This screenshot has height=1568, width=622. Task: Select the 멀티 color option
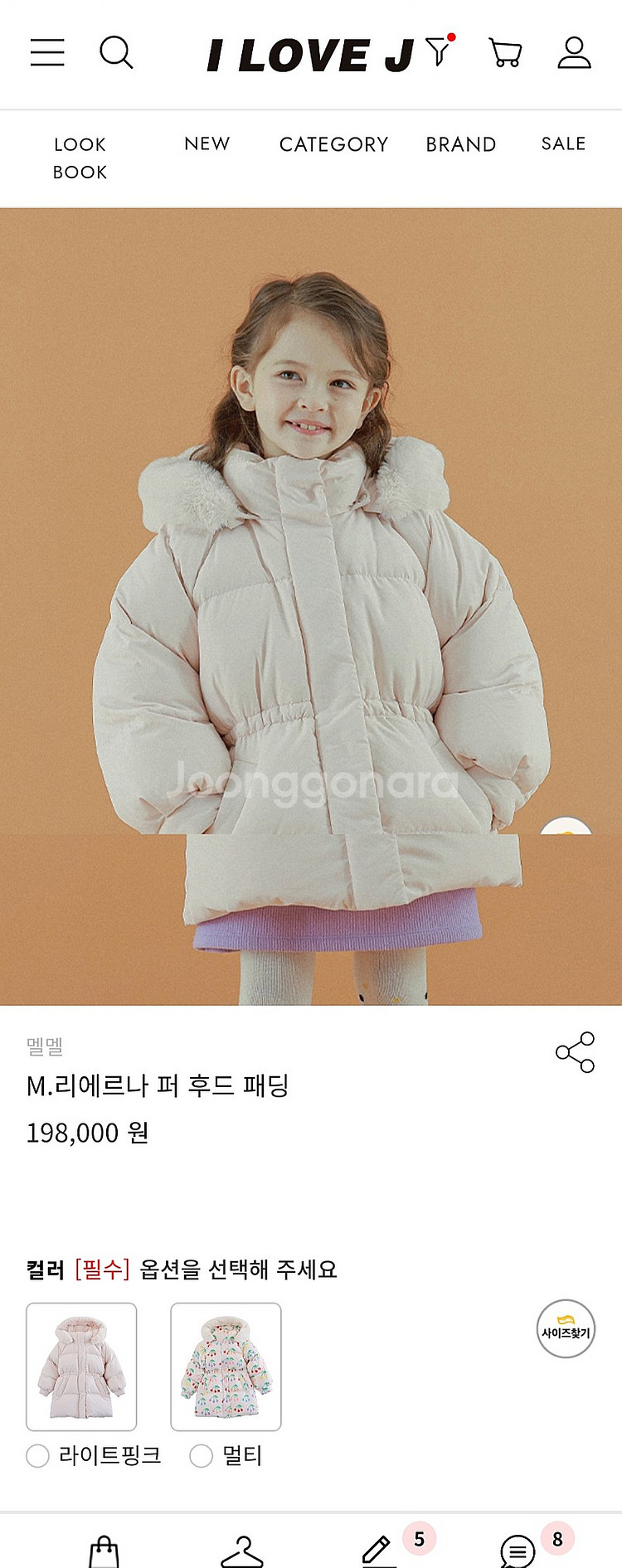point(226,1455)
